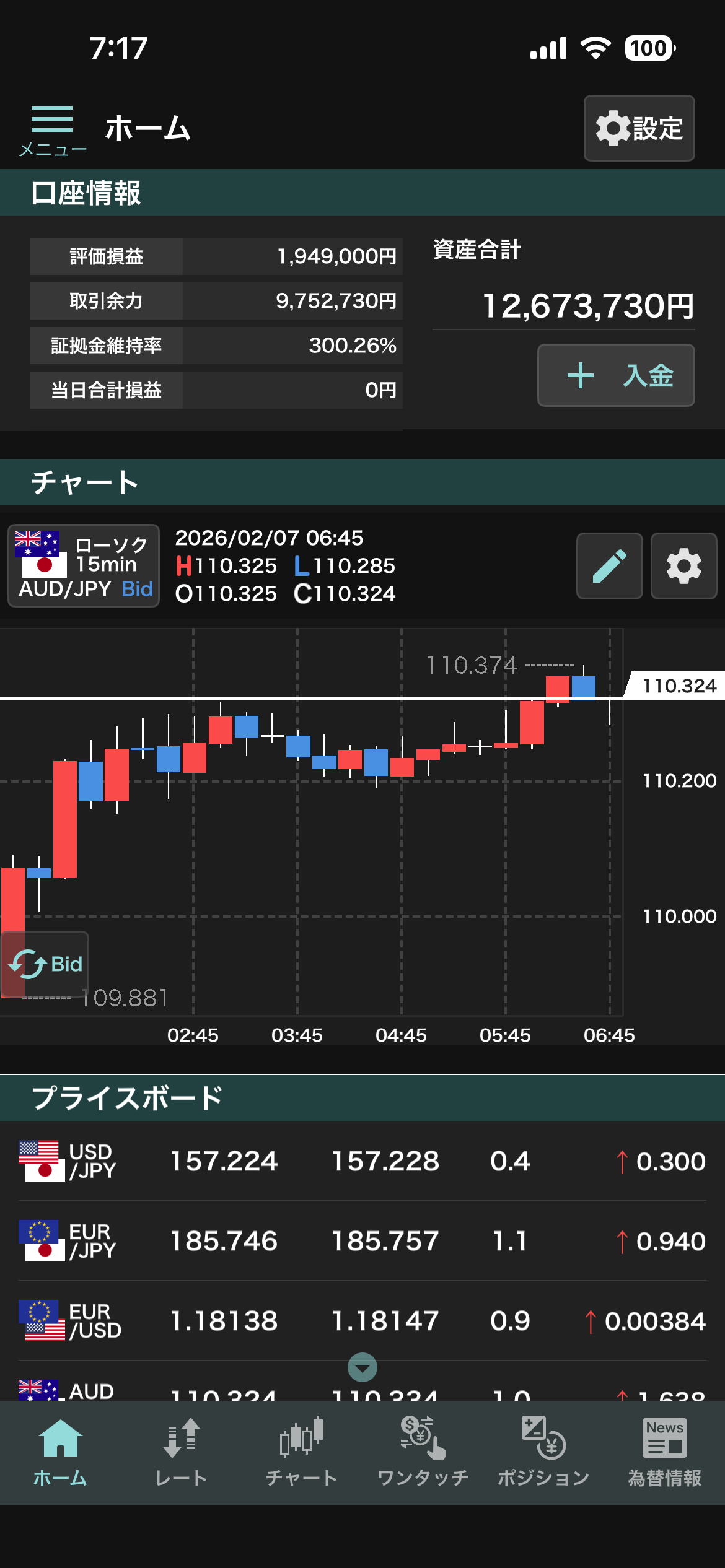Expand the price board down arrow
The width and height of the screenshot is (725, 1568).
[x=362, y=1367]
